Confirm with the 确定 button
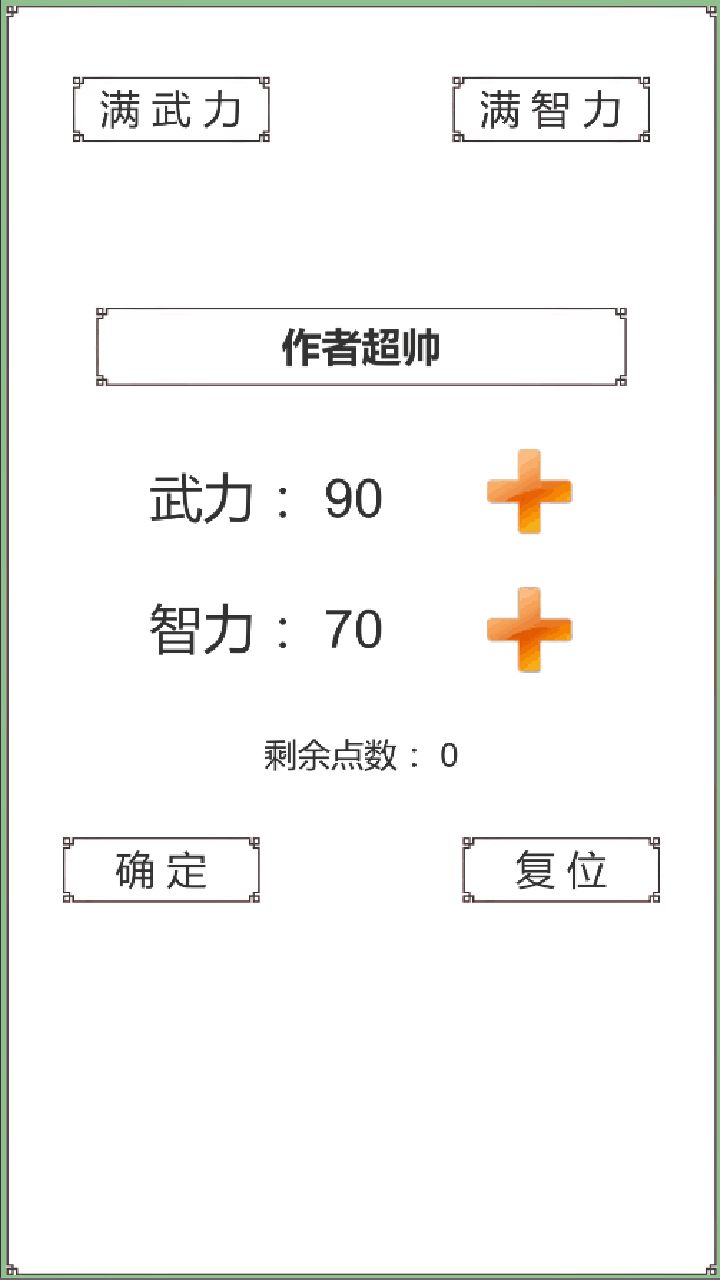This screenshot has height=1280, width=720. coord(161,870)
